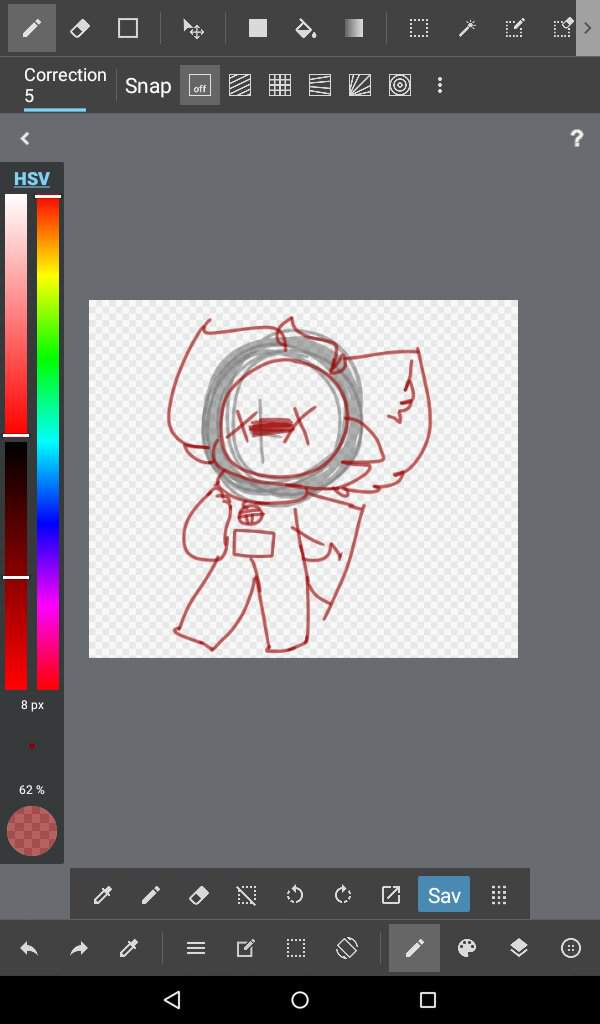The width and height of the screenshot is (600, 1024).
Task: Open the layers panel
Action: coord(518,948)
